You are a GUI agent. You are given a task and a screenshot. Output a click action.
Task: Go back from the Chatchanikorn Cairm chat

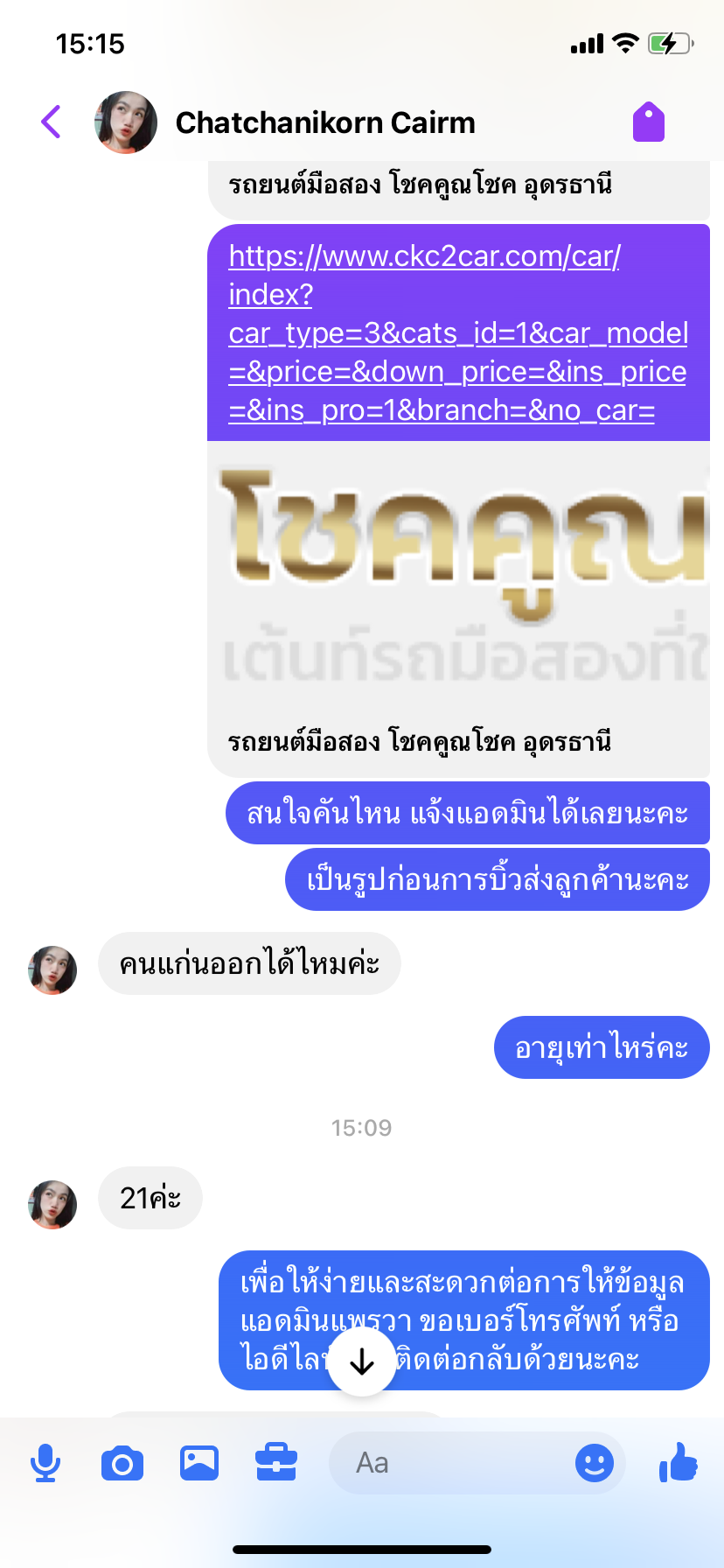point(51,122)
